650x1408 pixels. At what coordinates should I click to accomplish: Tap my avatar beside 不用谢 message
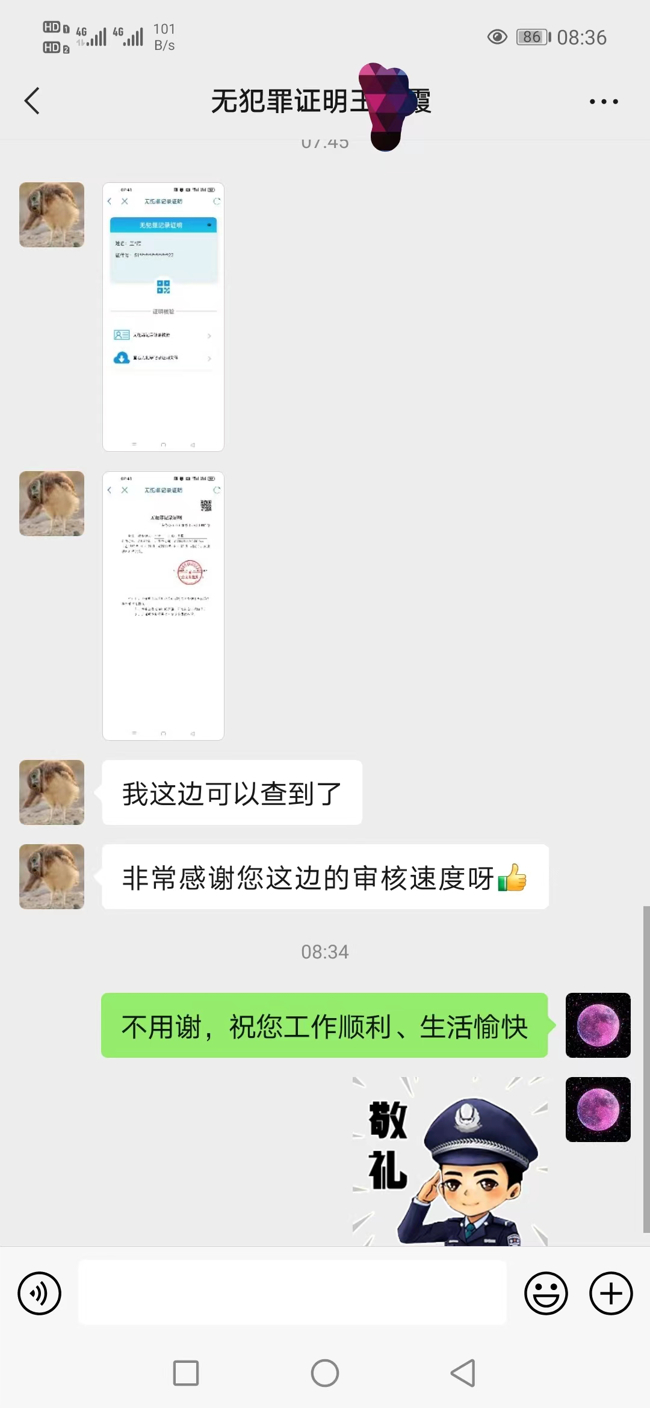(598, 1025)
